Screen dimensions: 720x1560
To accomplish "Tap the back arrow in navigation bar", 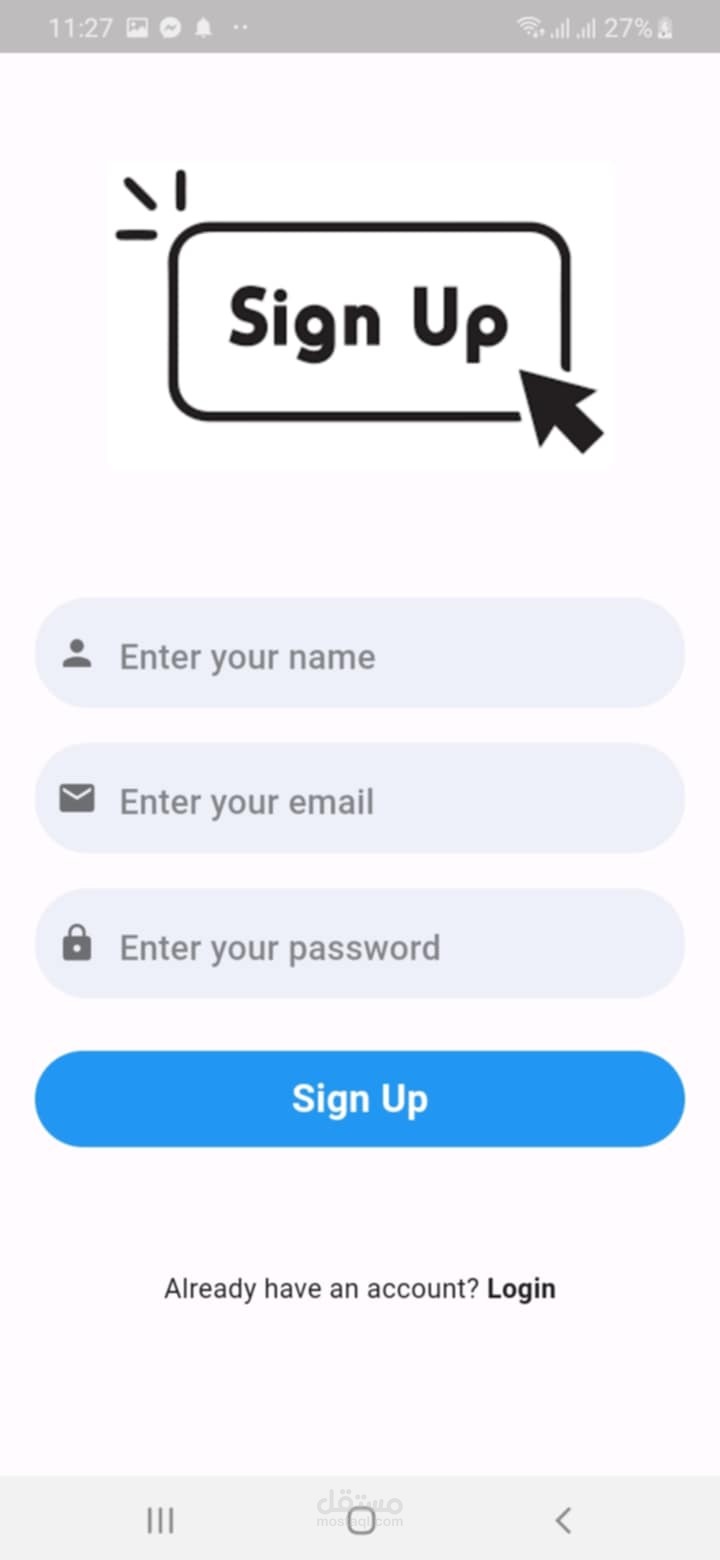I will tap(562, 1519).
